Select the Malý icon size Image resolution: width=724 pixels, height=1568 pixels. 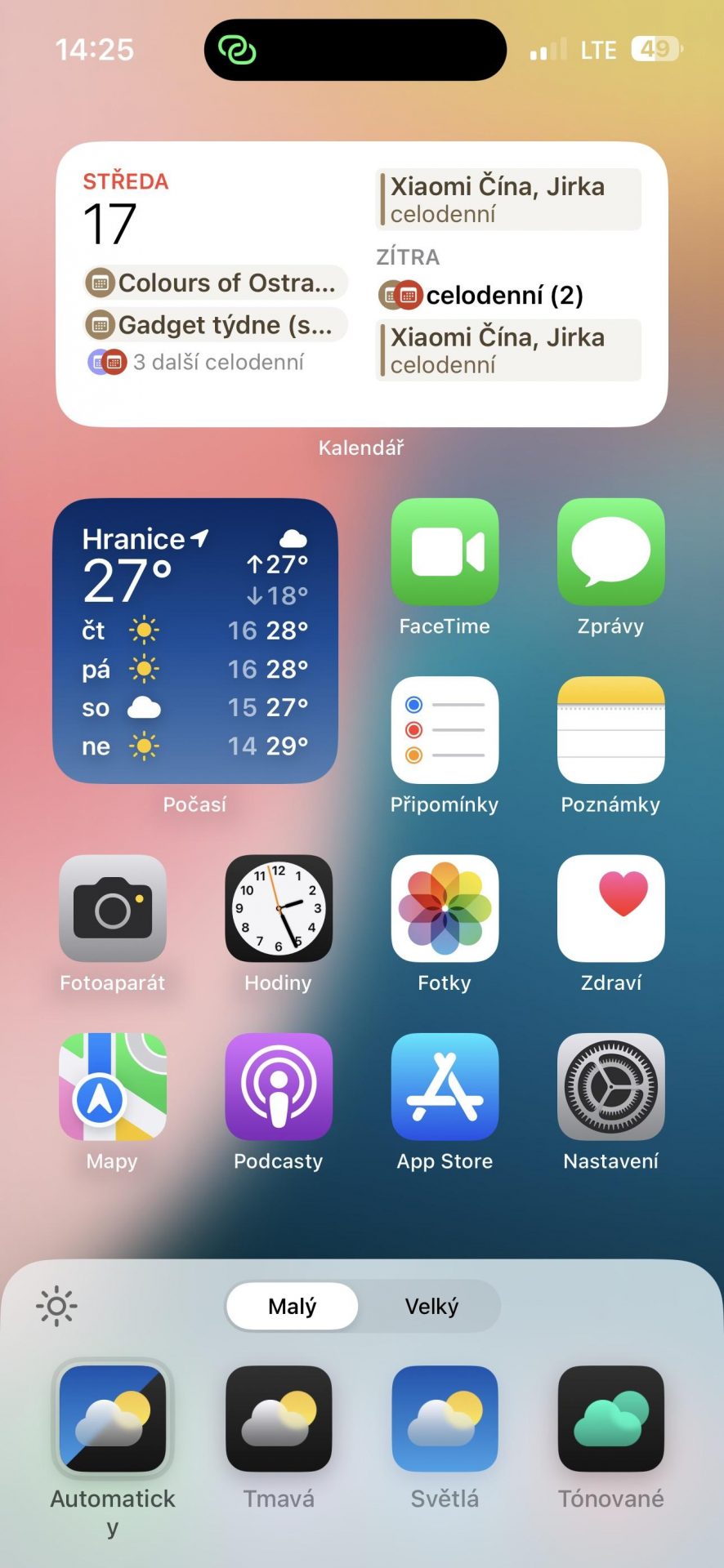click(x=292, y=1306)
